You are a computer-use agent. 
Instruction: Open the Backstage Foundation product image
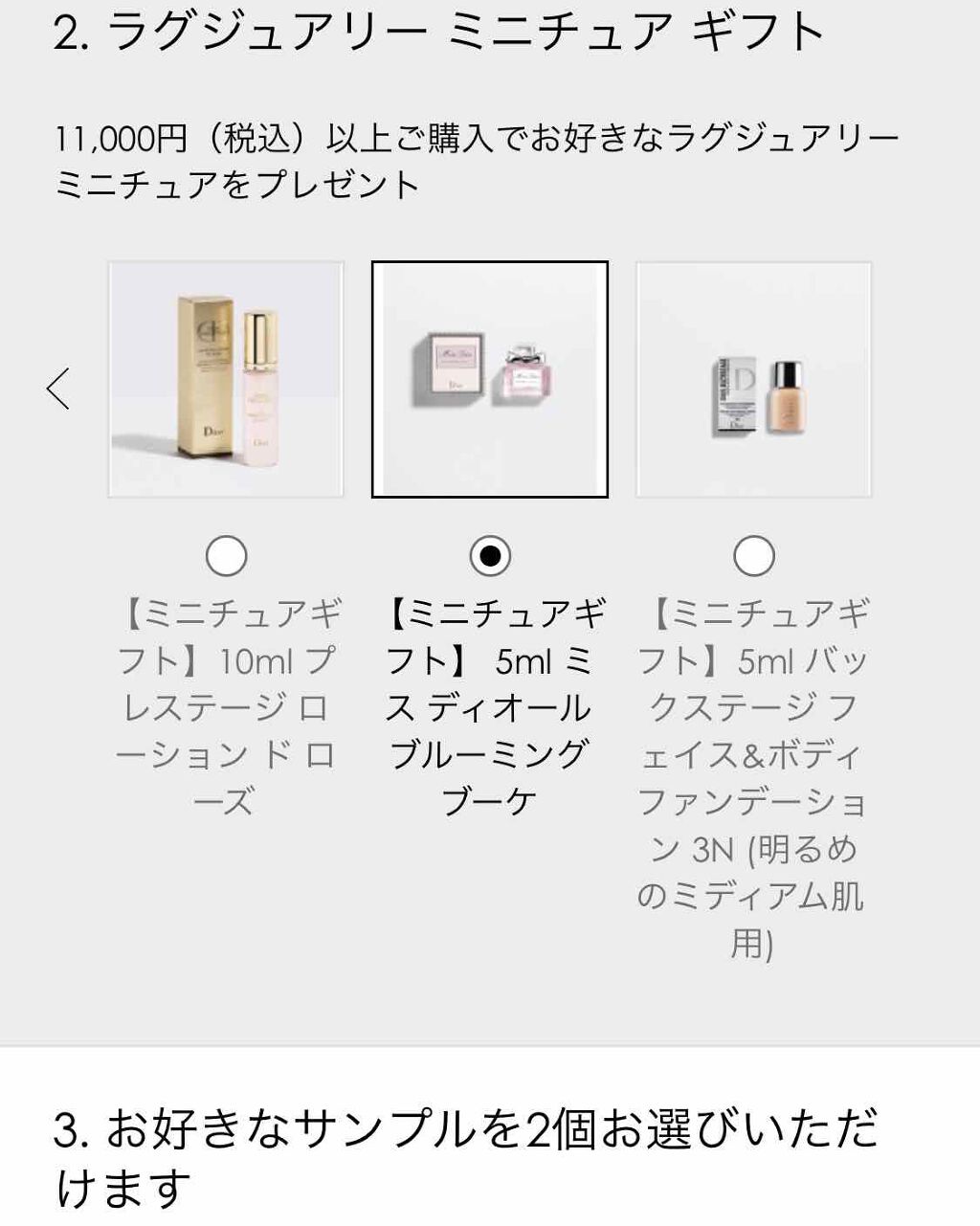[755, 377]
